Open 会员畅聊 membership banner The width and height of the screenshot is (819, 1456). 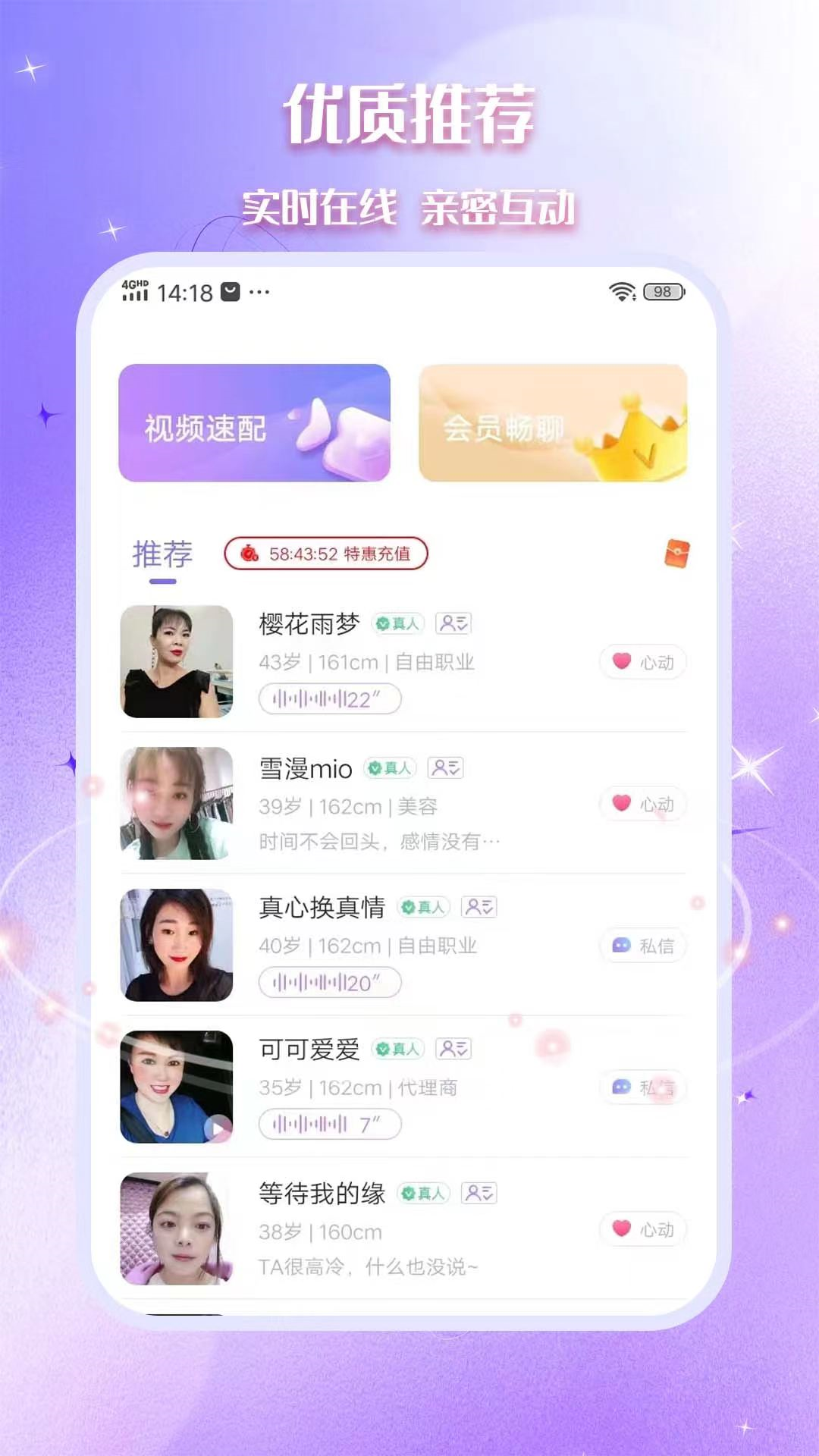tap(553, 422)
